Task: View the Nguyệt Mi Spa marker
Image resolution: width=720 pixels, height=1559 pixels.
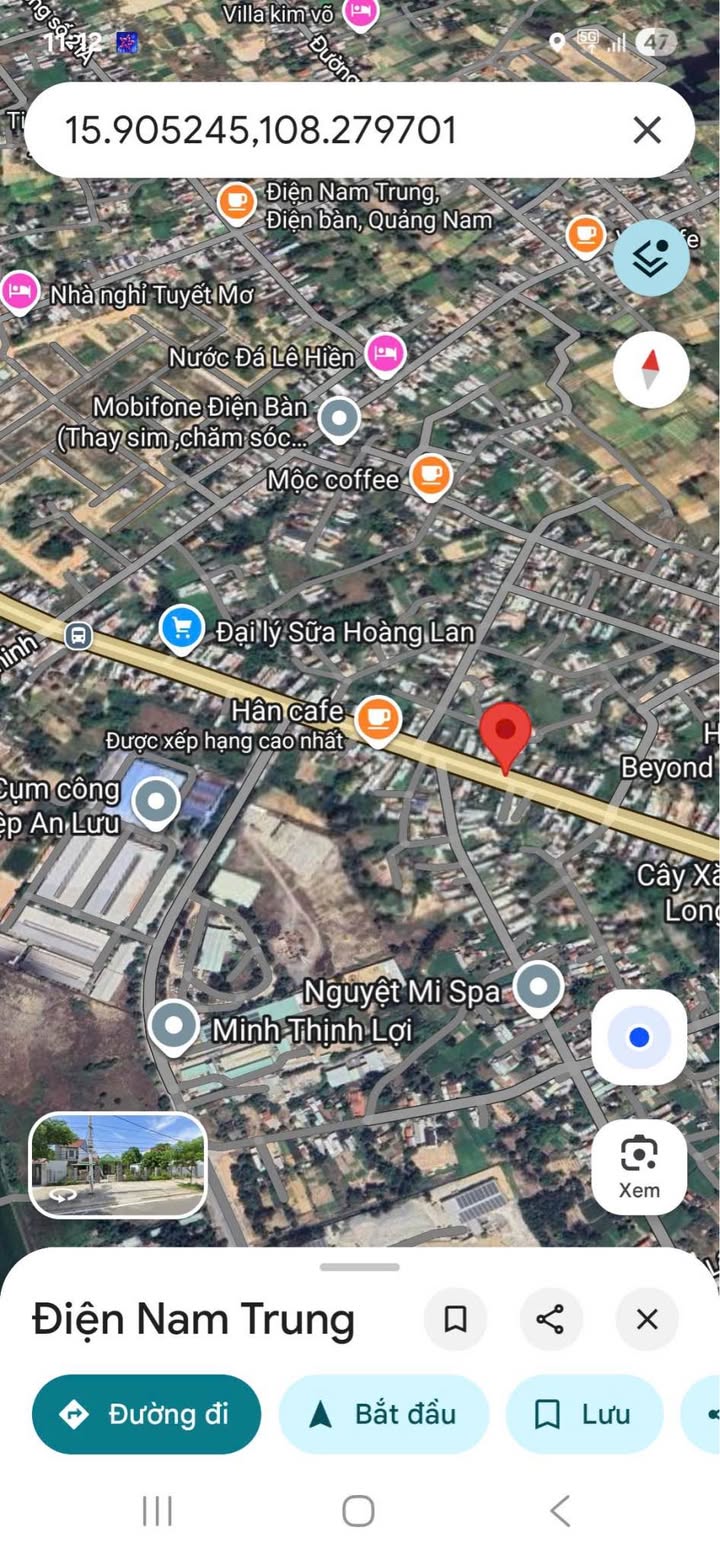Action: pos(539,988)
